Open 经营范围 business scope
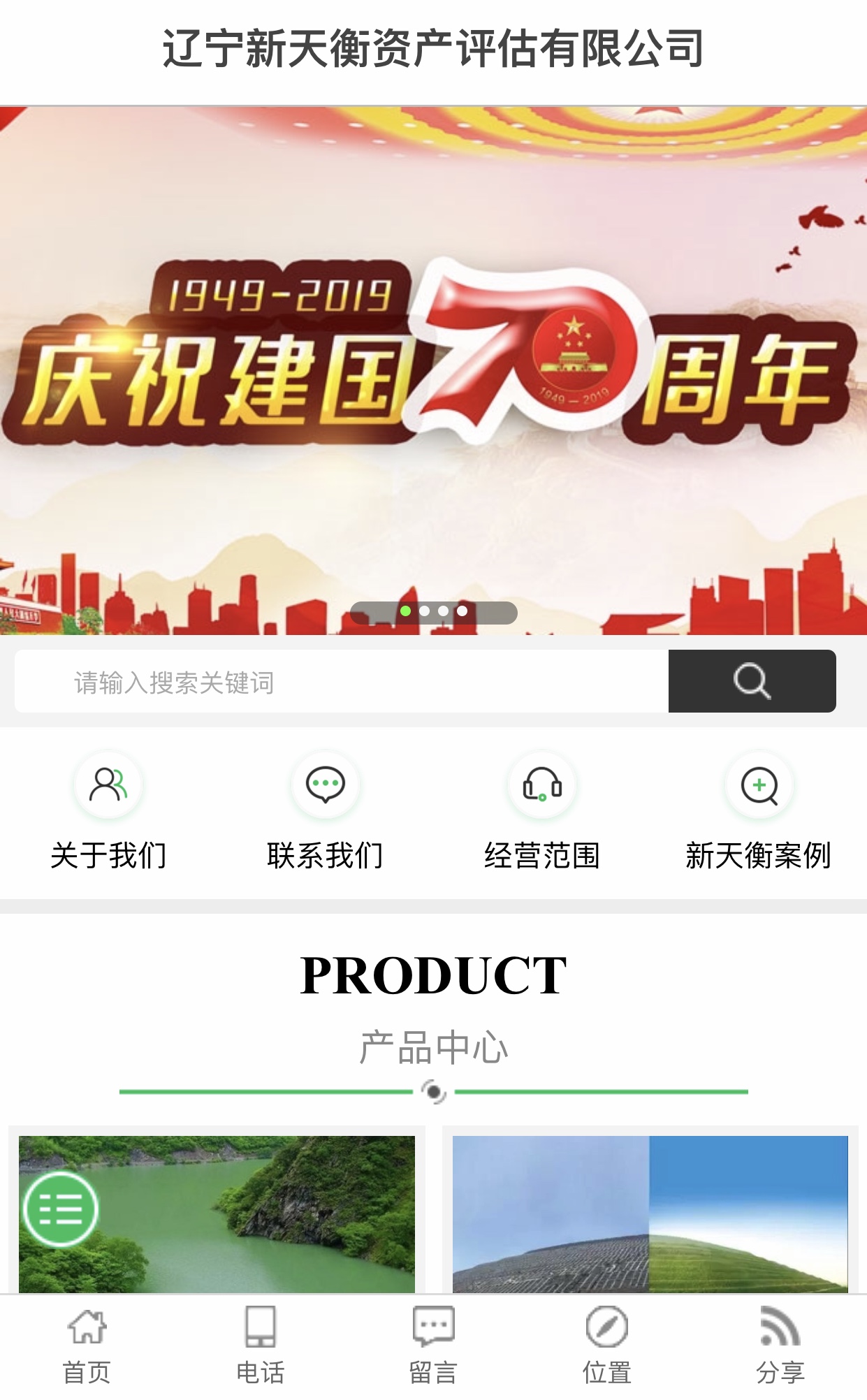The width and height of the screenshot is (867, 1400). 542,810
